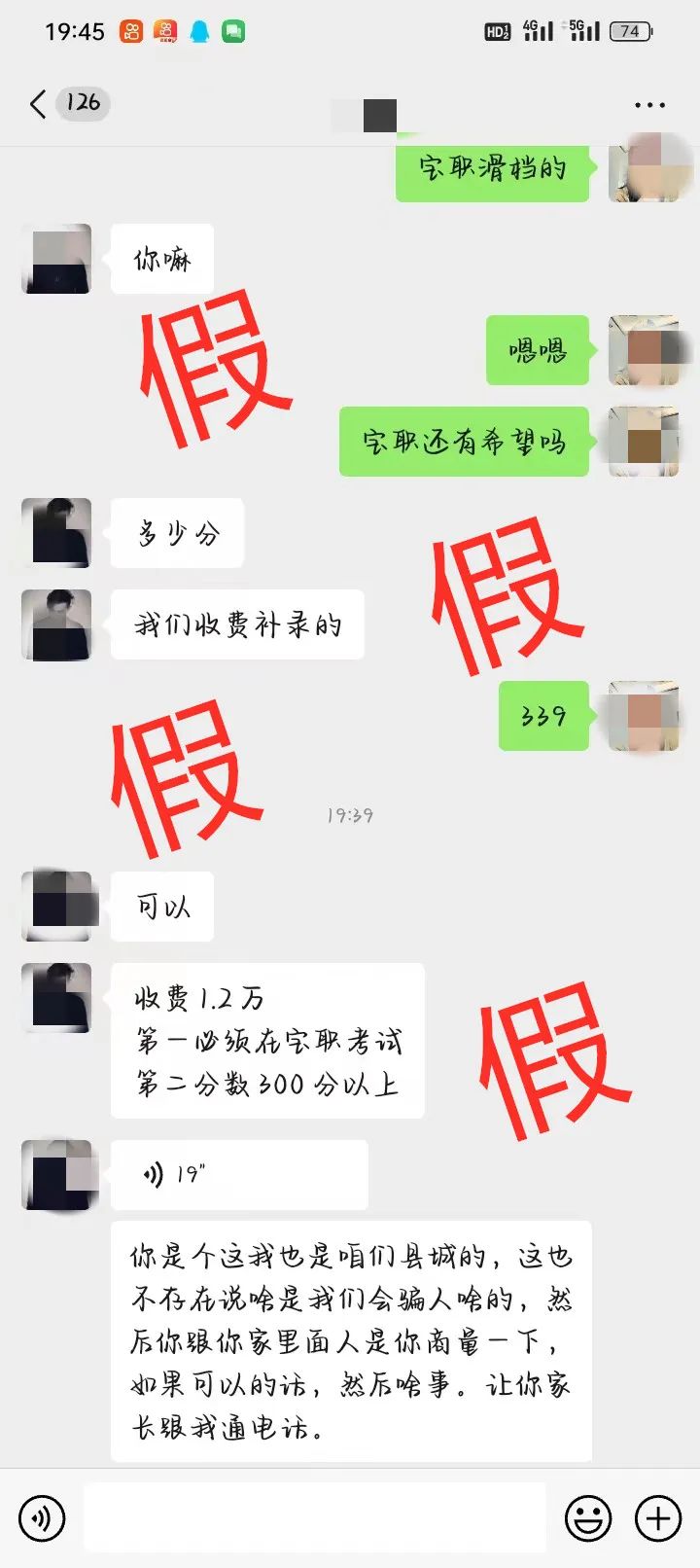The image size is (700, 1568).
Task: Open the chat info overflow menu
Action: click(649, 105)
